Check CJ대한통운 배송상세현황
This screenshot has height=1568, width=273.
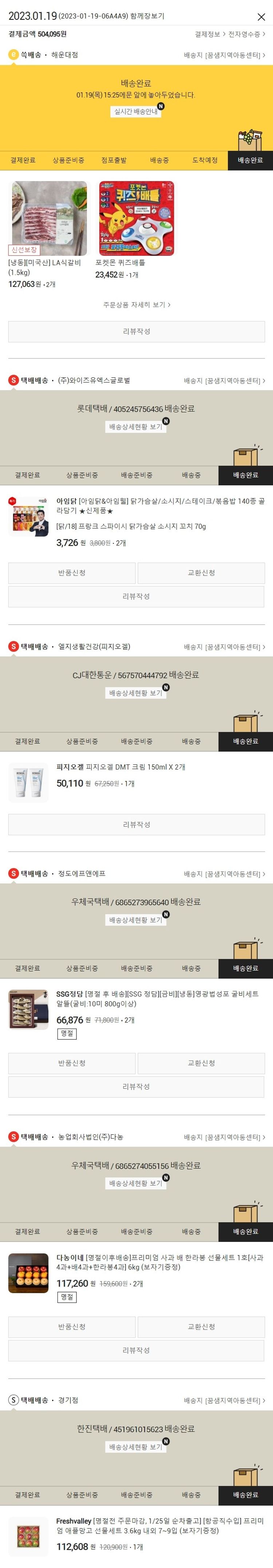pyautogui.click(x=136, y=693)
